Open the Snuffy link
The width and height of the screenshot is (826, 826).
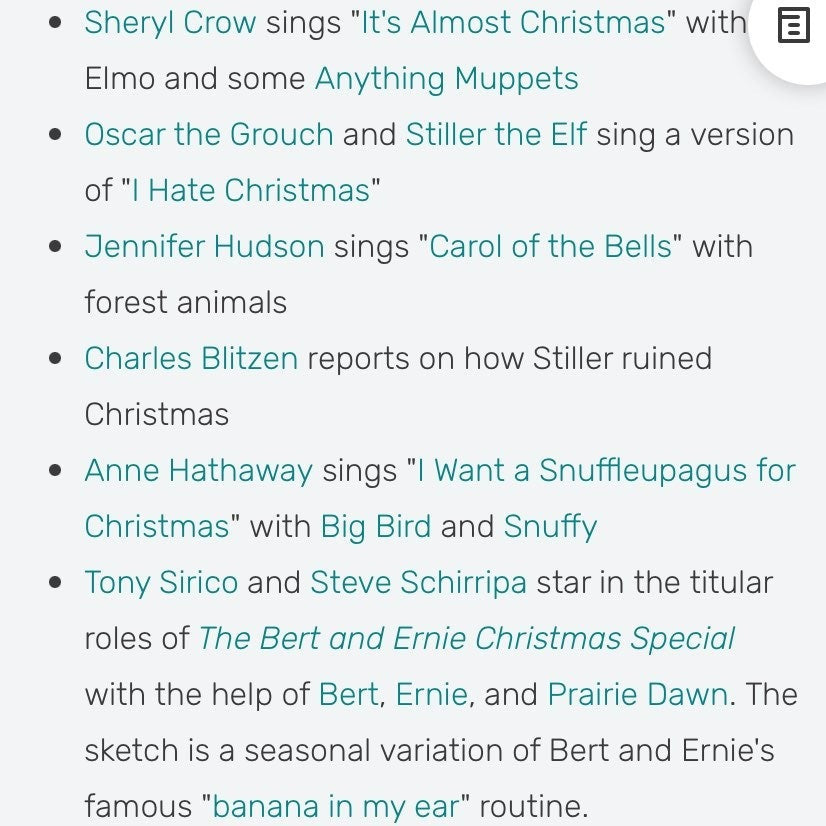tap(550, 527)
